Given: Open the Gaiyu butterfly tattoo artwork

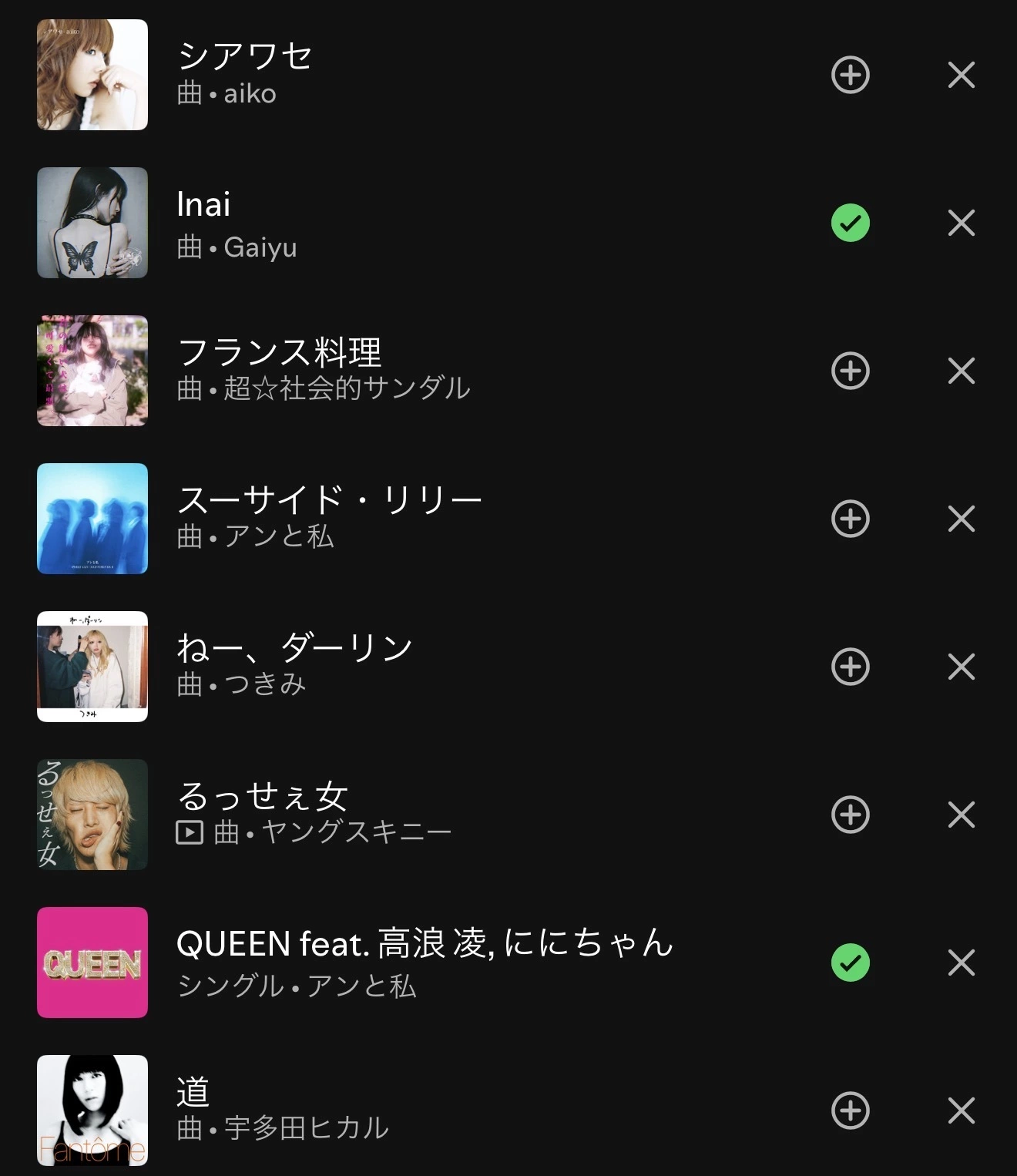Looking at the screenshot, I should click(92, 223).
